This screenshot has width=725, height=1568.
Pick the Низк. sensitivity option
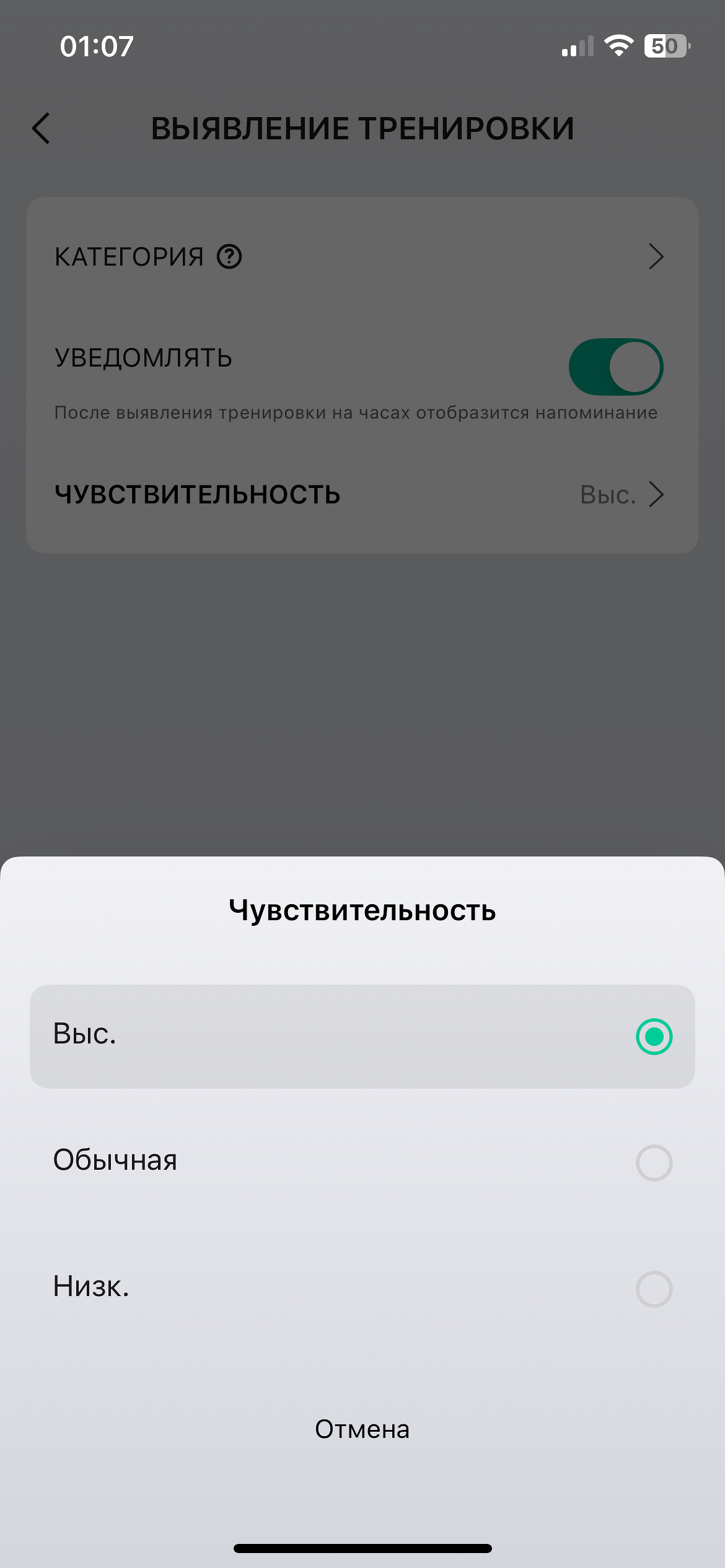click(x=362, y=1288)
